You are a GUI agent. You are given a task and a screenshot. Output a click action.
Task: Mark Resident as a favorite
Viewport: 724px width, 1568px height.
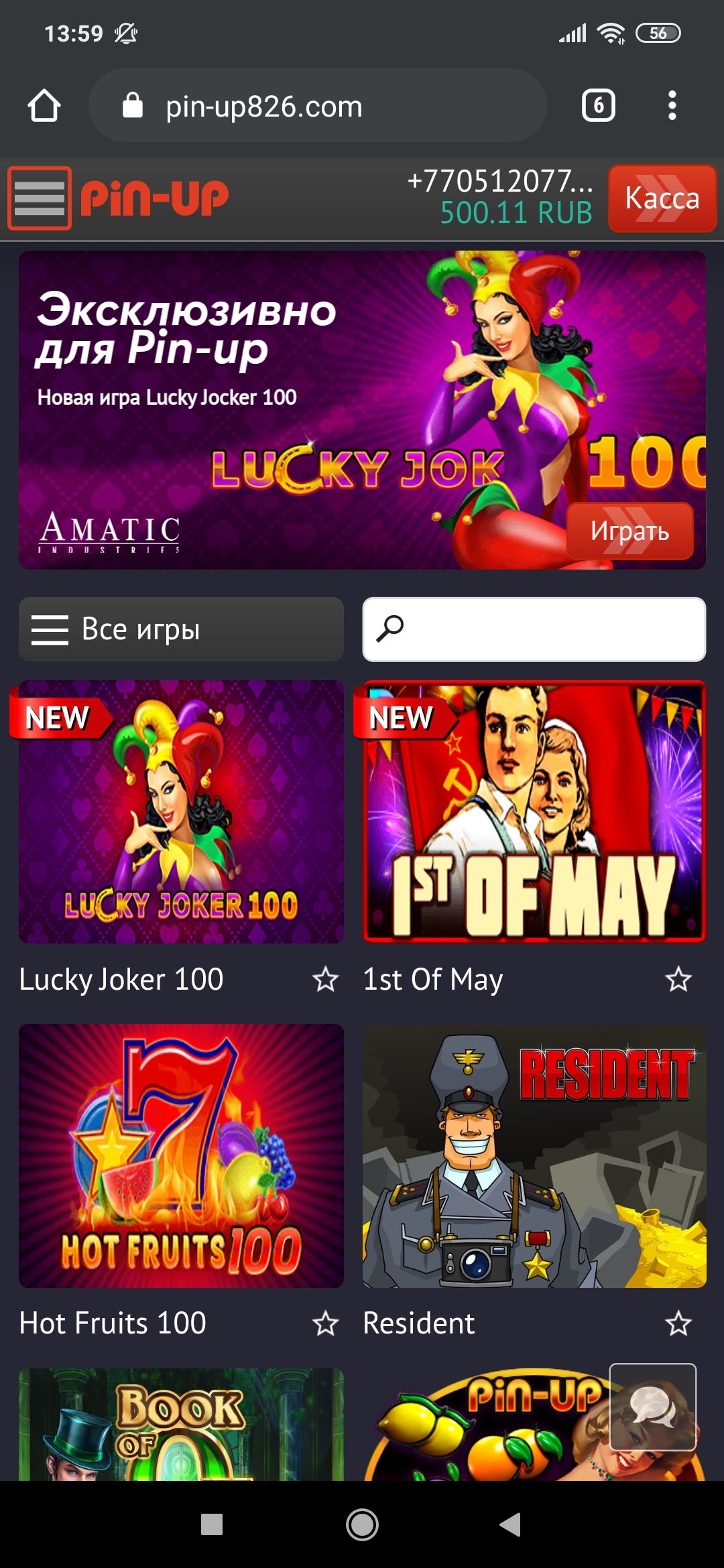(678, 1323)
